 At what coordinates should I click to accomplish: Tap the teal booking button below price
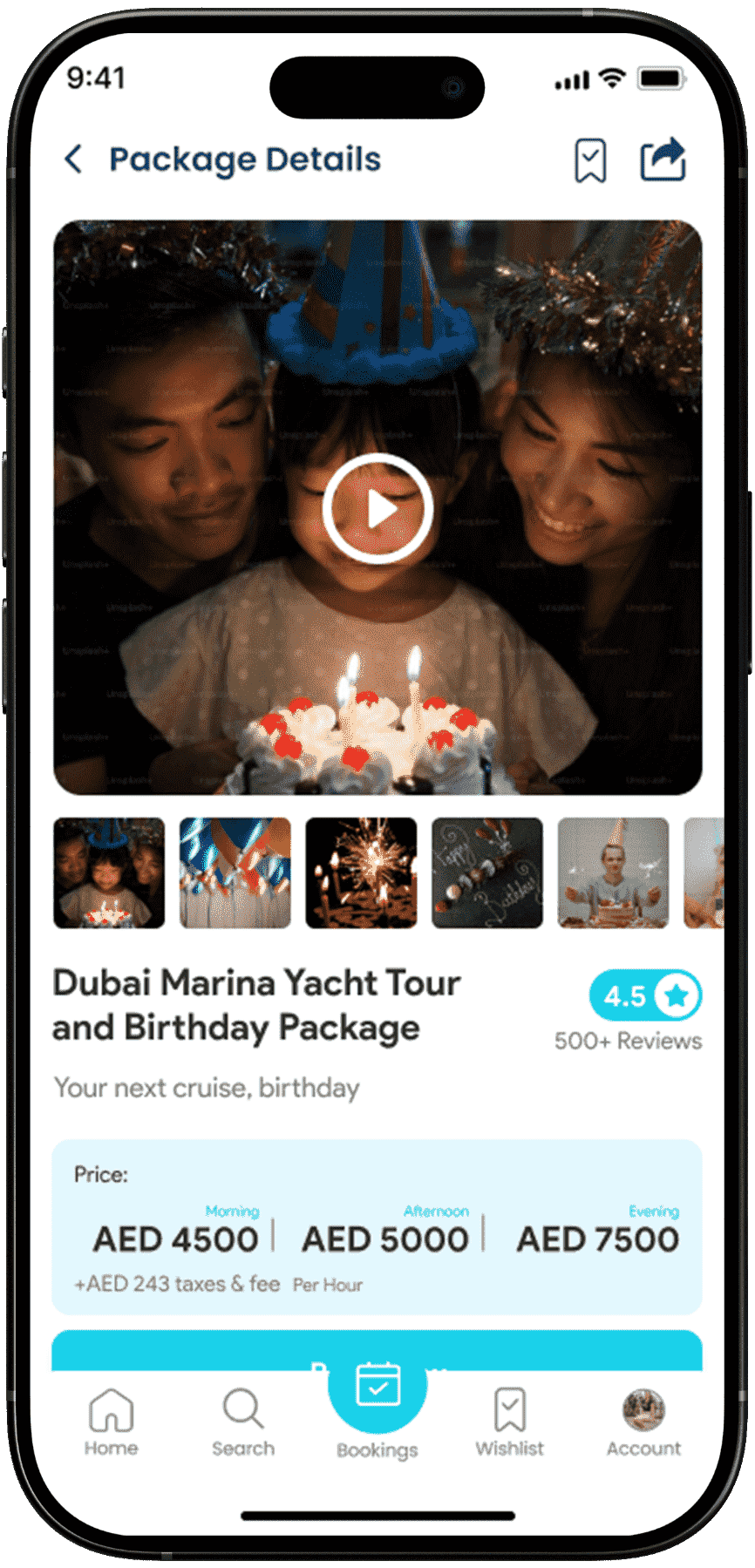click(218, 1351)
